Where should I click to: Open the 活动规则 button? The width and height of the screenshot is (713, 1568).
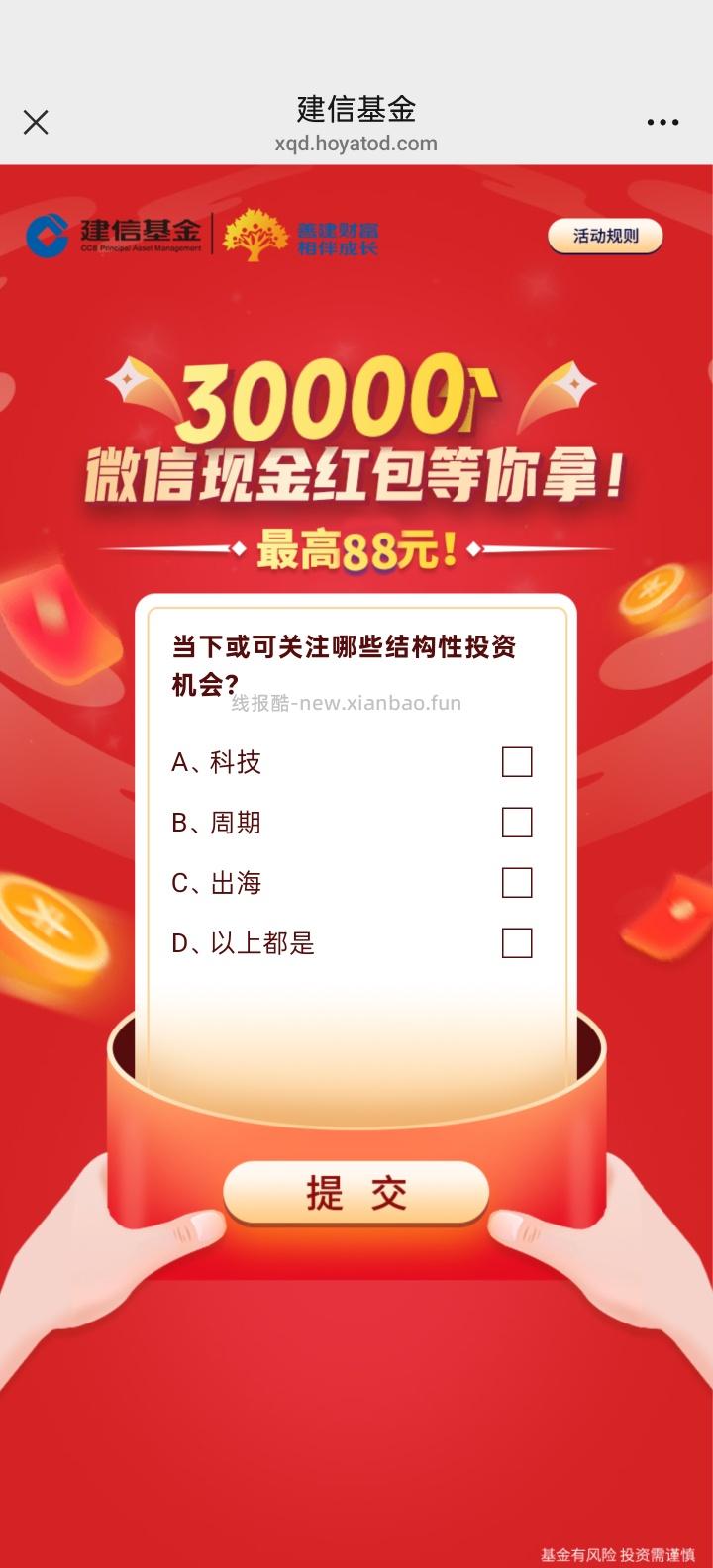(605, 236)
